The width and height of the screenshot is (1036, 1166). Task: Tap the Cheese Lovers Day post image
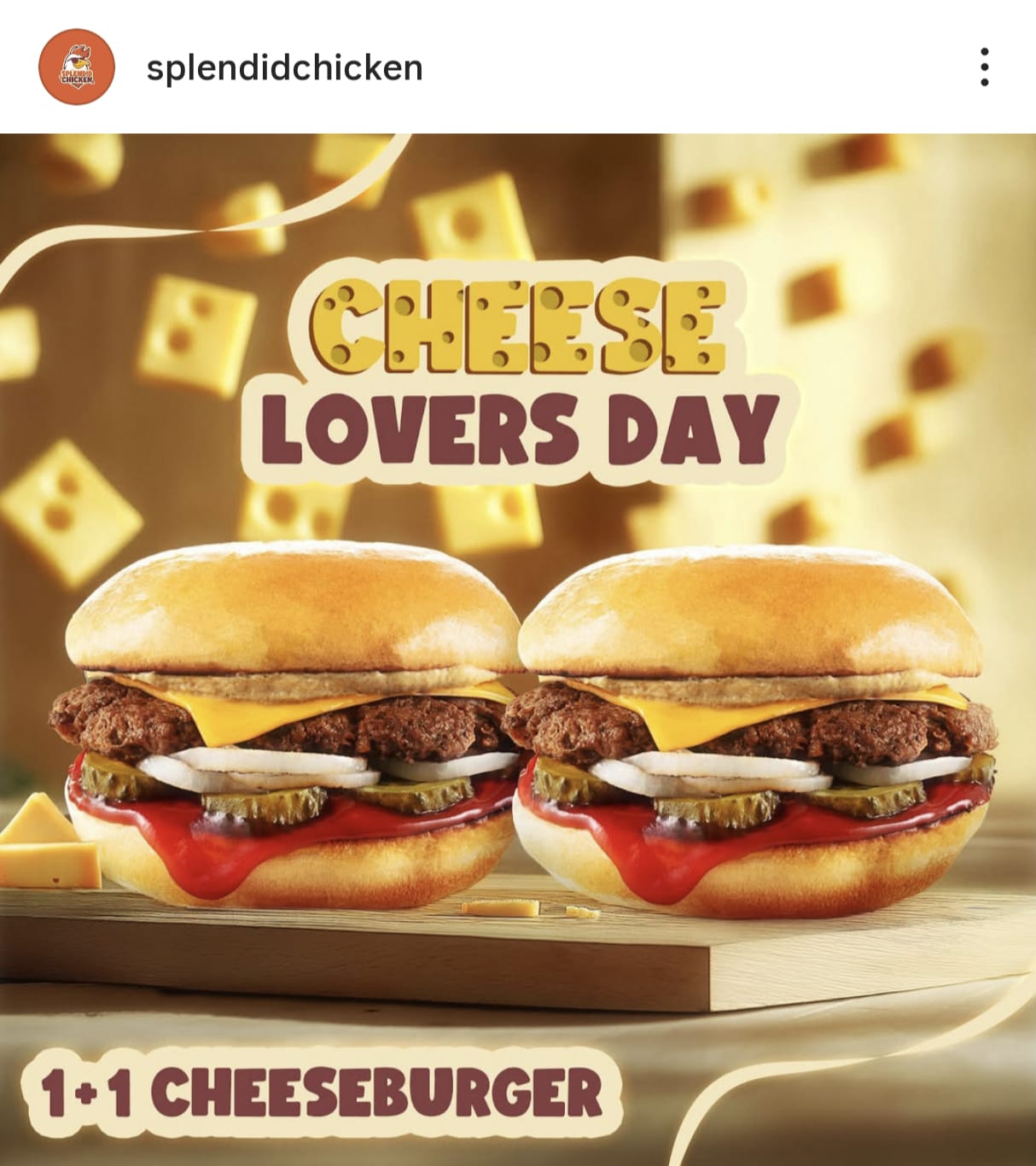point(518,649)
